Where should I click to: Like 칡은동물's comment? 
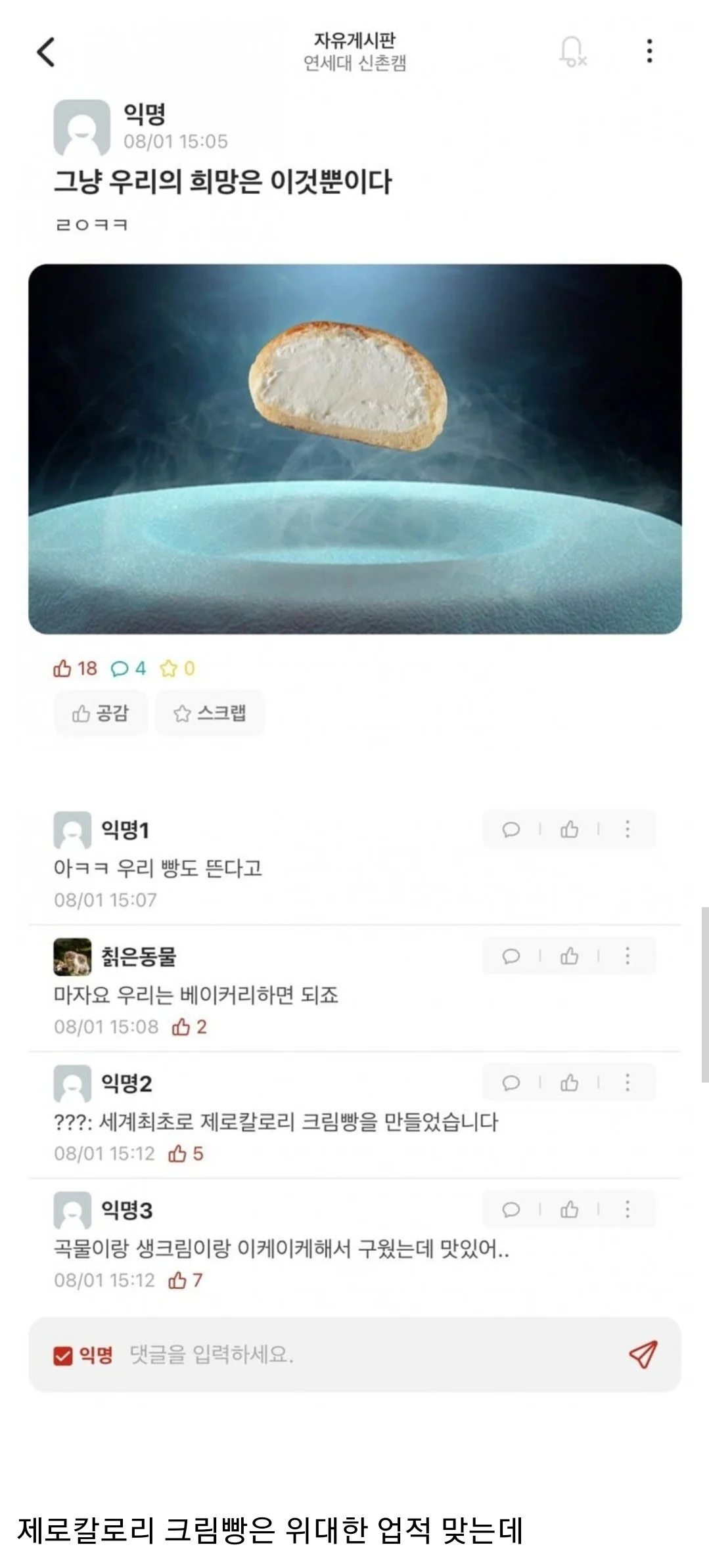pyautogui.click(x=569, y=956)
